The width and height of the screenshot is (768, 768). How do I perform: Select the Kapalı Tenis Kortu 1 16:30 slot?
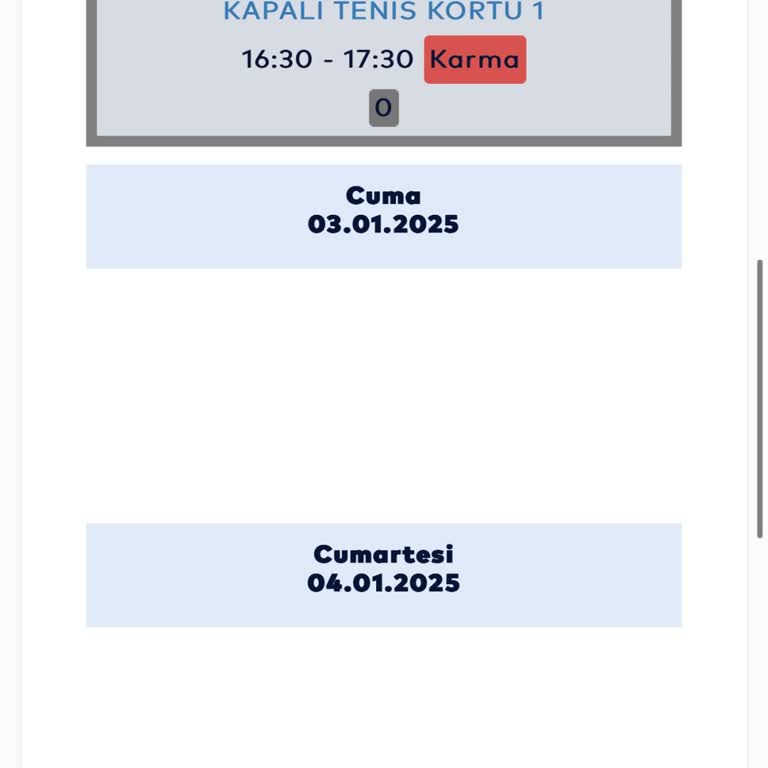tap(327, 59)
